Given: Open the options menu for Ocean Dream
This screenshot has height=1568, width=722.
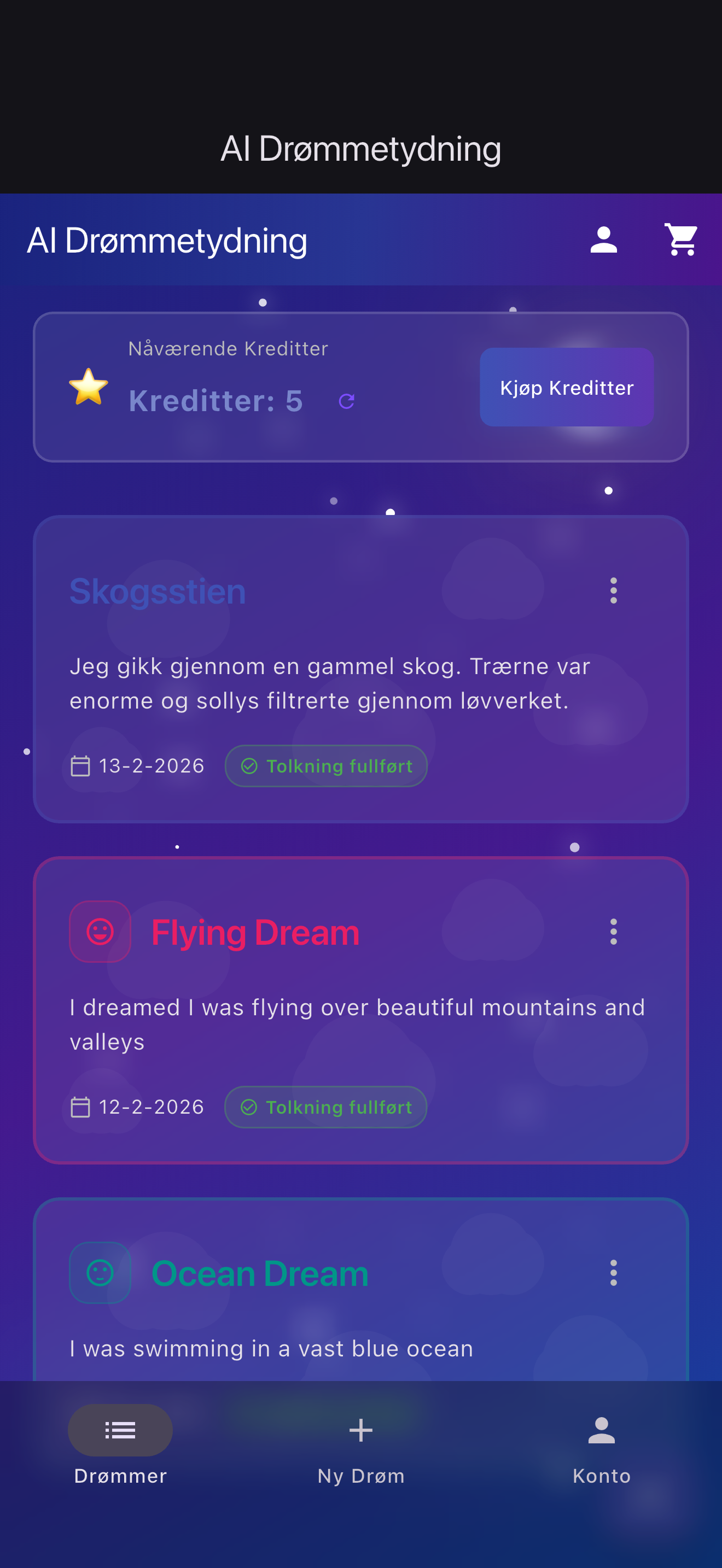Looking at the screenshot, I should tap(613, 1273).
